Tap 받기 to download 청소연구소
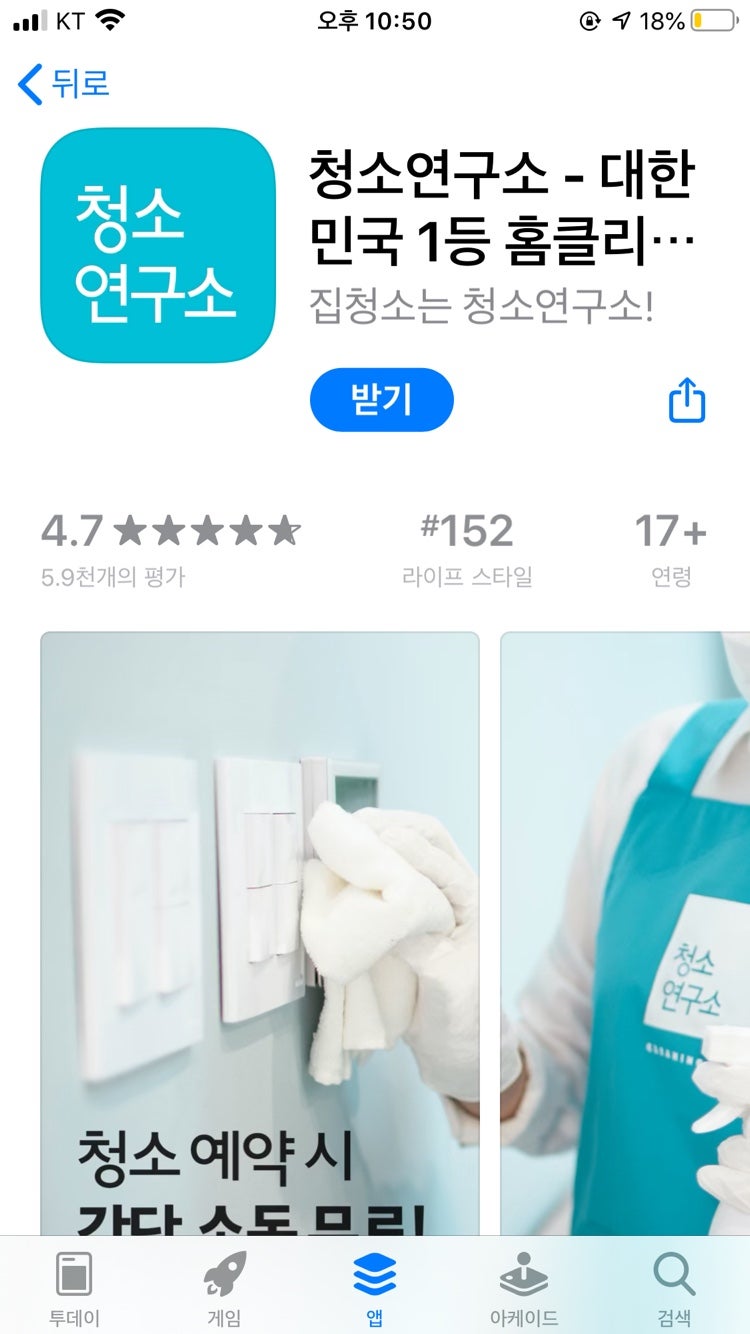Image resolution: width=750 pixels, height=1334 pixels. coord(381,400)
